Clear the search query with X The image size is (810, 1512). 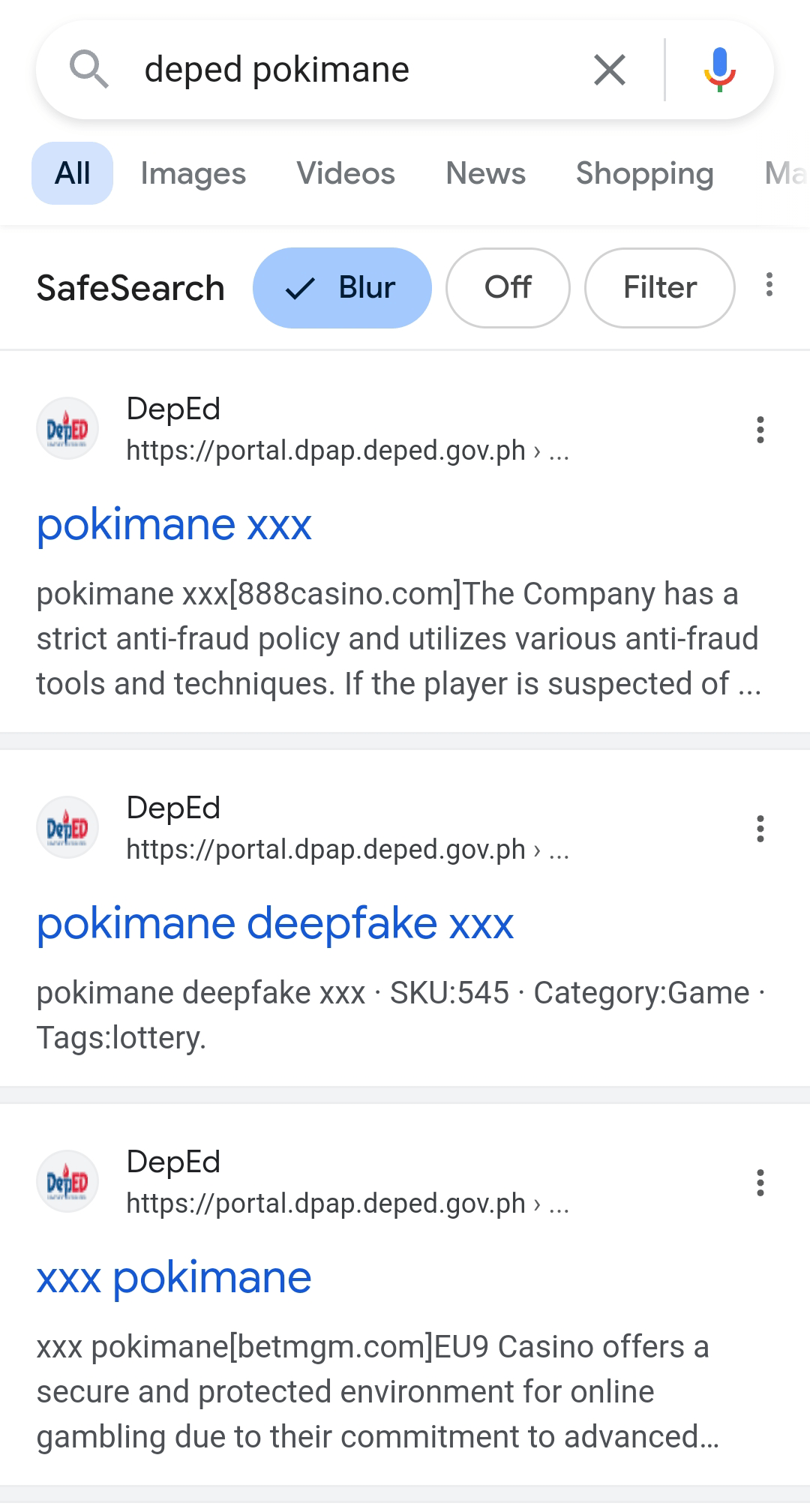609,70
